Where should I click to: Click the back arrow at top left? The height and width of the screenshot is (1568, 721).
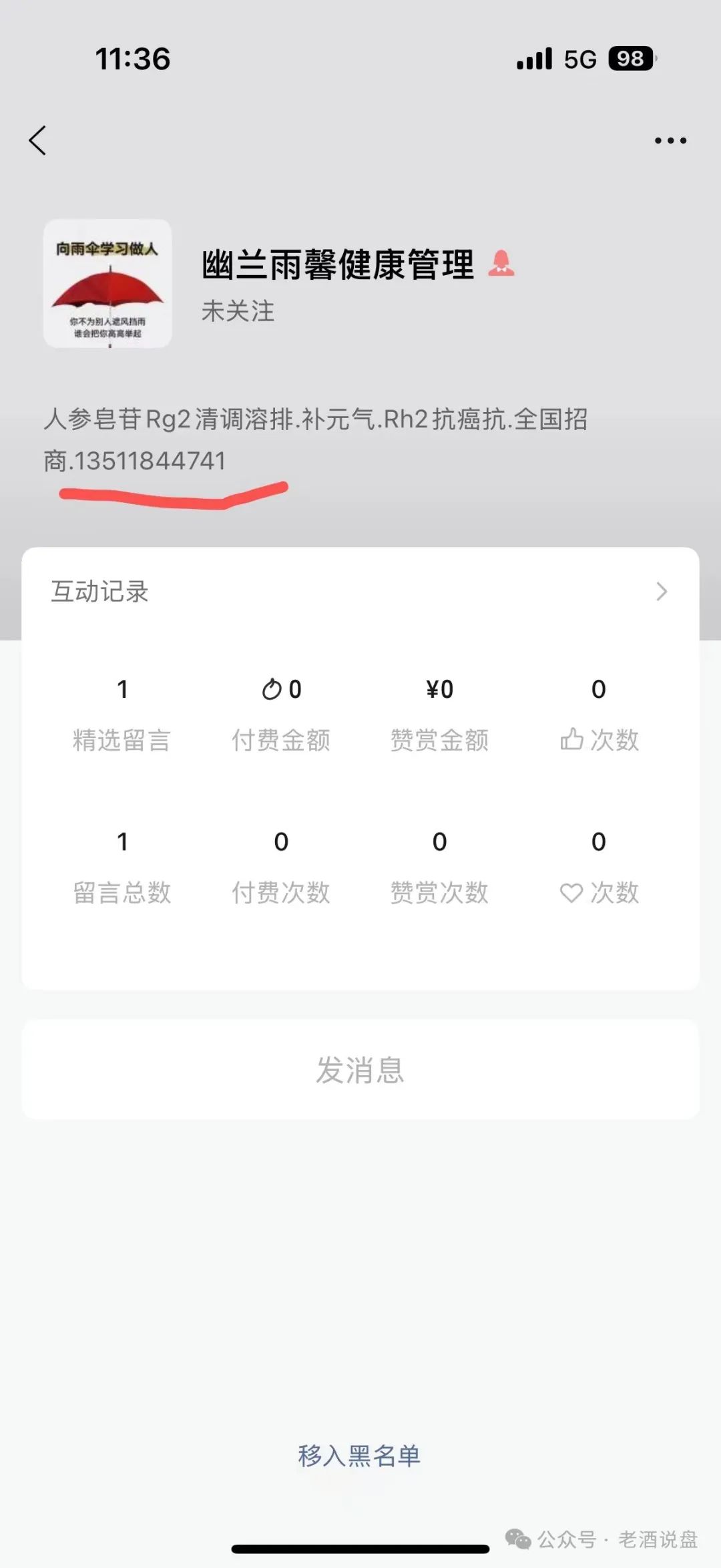38,140
